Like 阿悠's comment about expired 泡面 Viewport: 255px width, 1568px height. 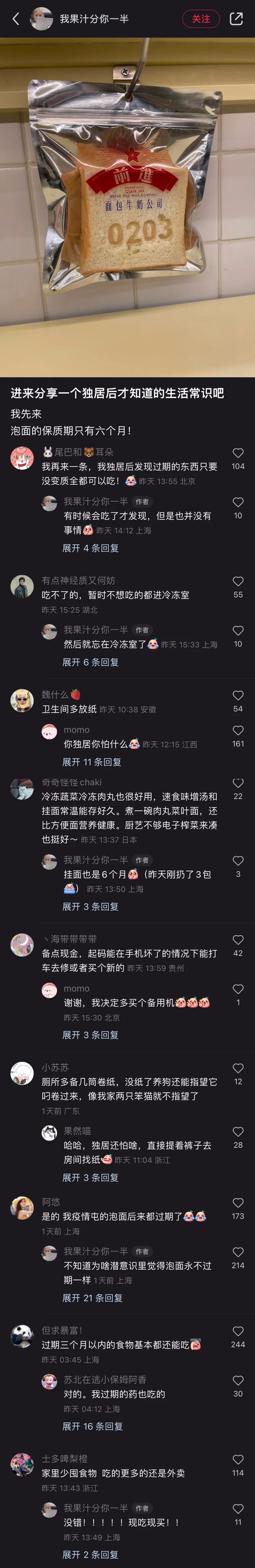point(238,1202)
